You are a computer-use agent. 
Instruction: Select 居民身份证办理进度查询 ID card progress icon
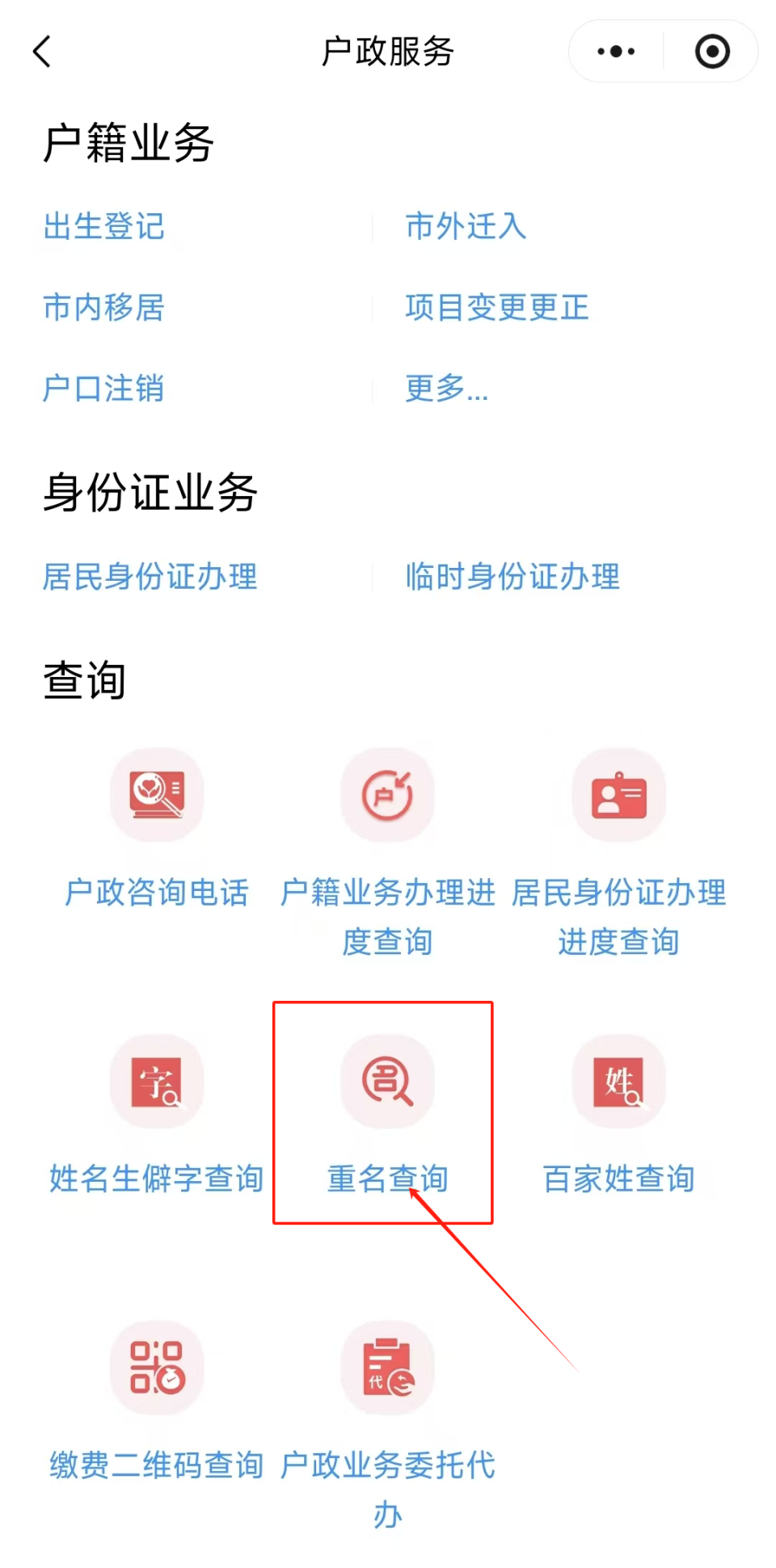click(x=618, y=794)
